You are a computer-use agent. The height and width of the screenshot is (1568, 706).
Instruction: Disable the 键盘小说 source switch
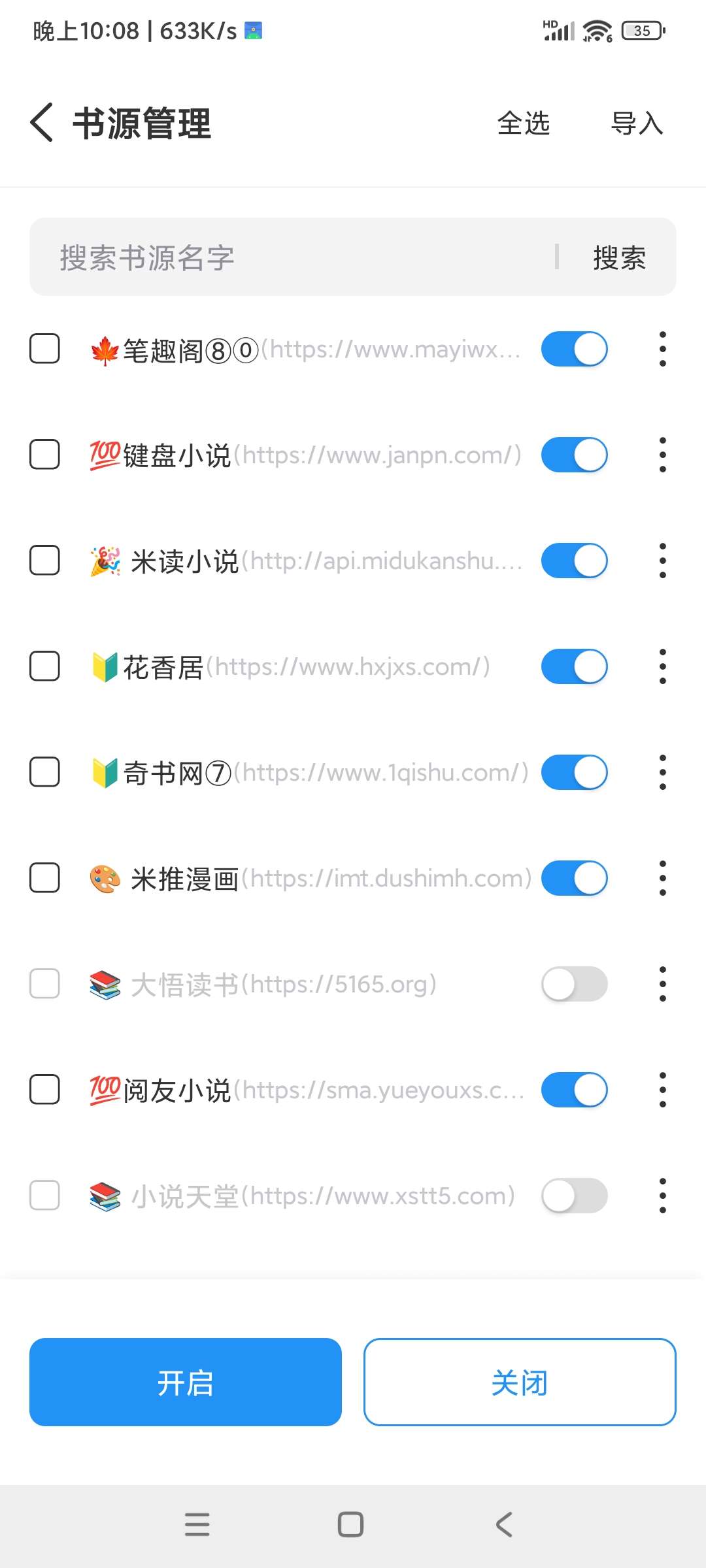coord(574,455)
